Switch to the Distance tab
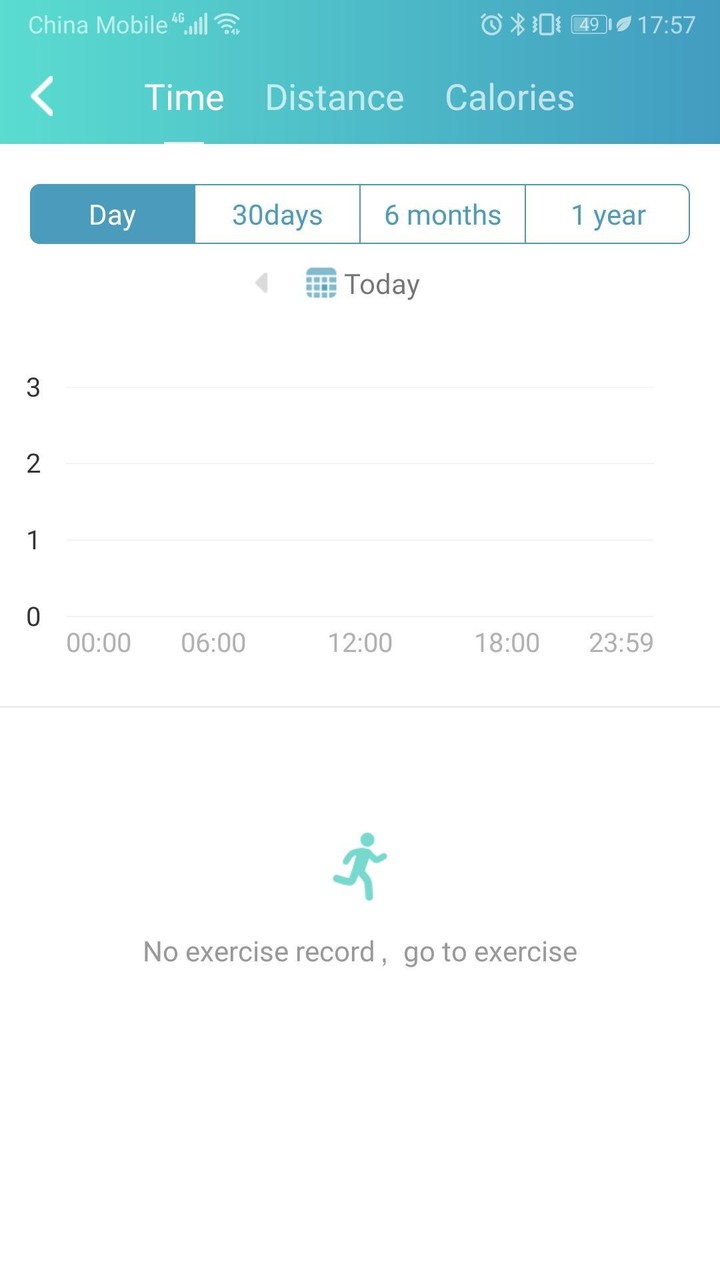 tap(334, 97)
